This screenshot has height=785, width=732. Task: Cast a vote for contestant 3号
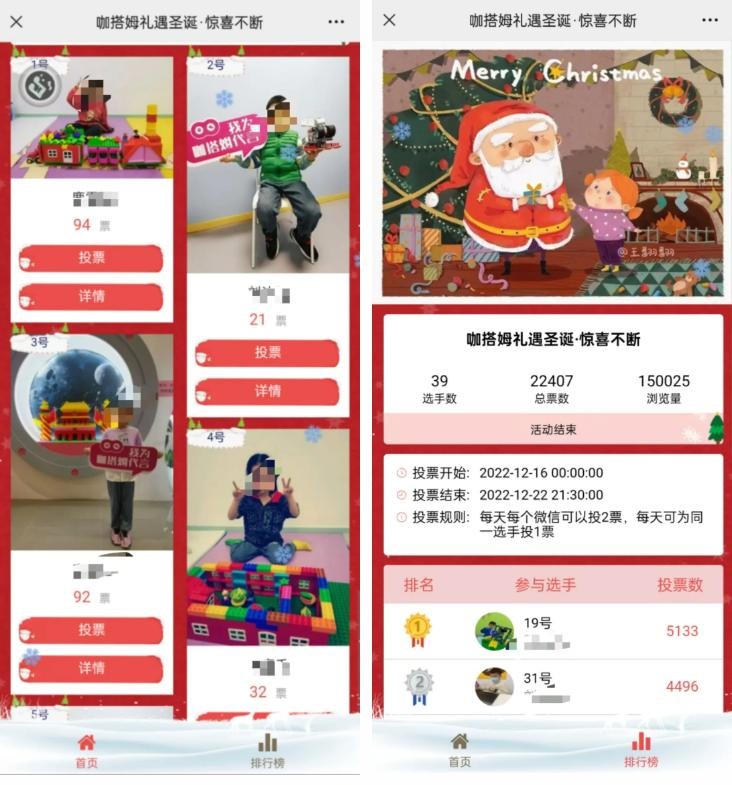coord(91,630)
